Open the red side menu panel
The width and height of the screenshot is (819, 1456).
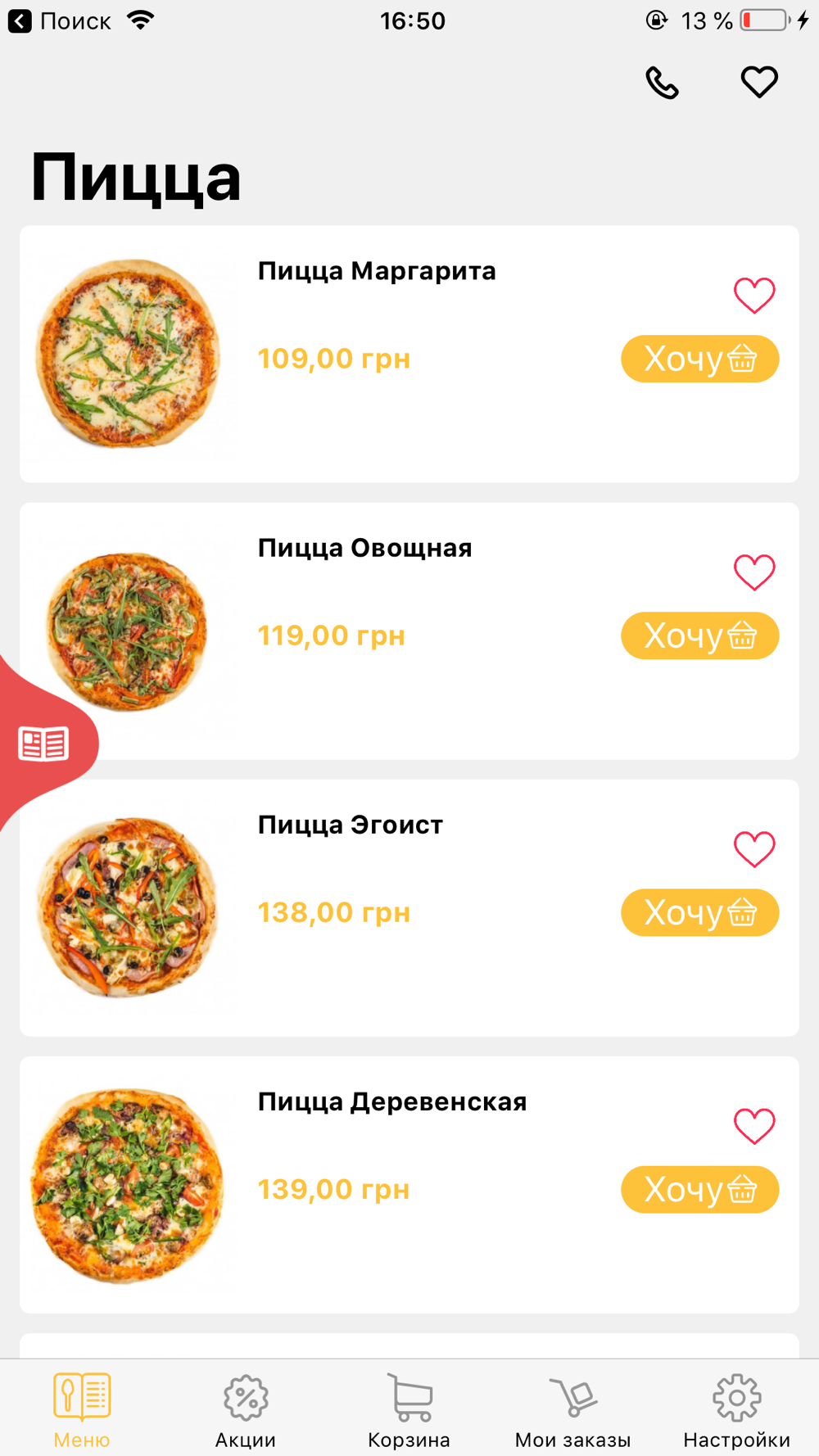click(x=44, y=744)
